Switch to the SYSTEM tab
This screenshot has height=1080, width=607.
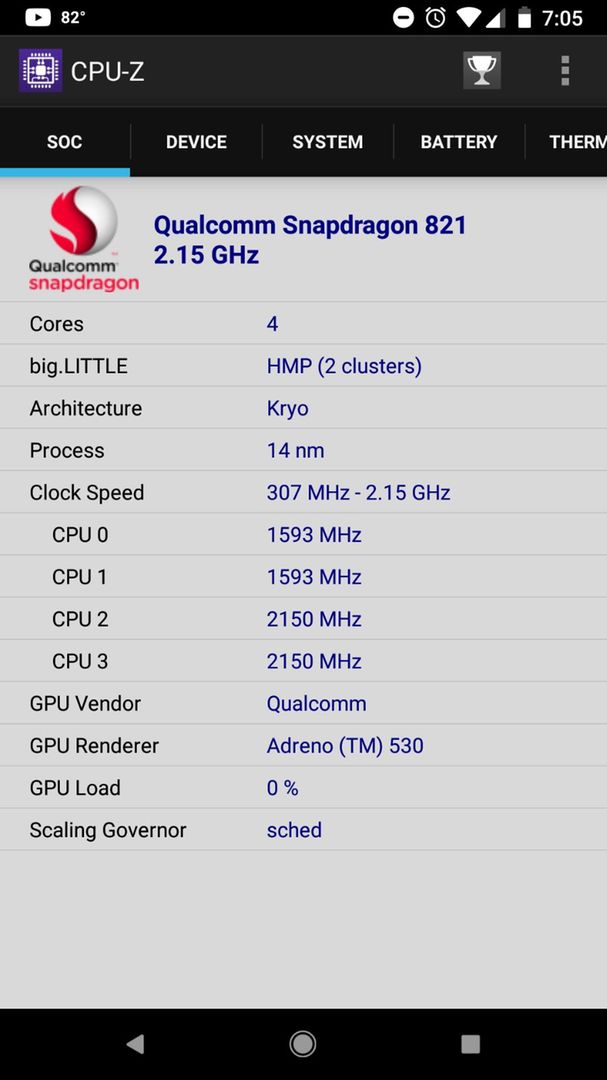(327, 142)
